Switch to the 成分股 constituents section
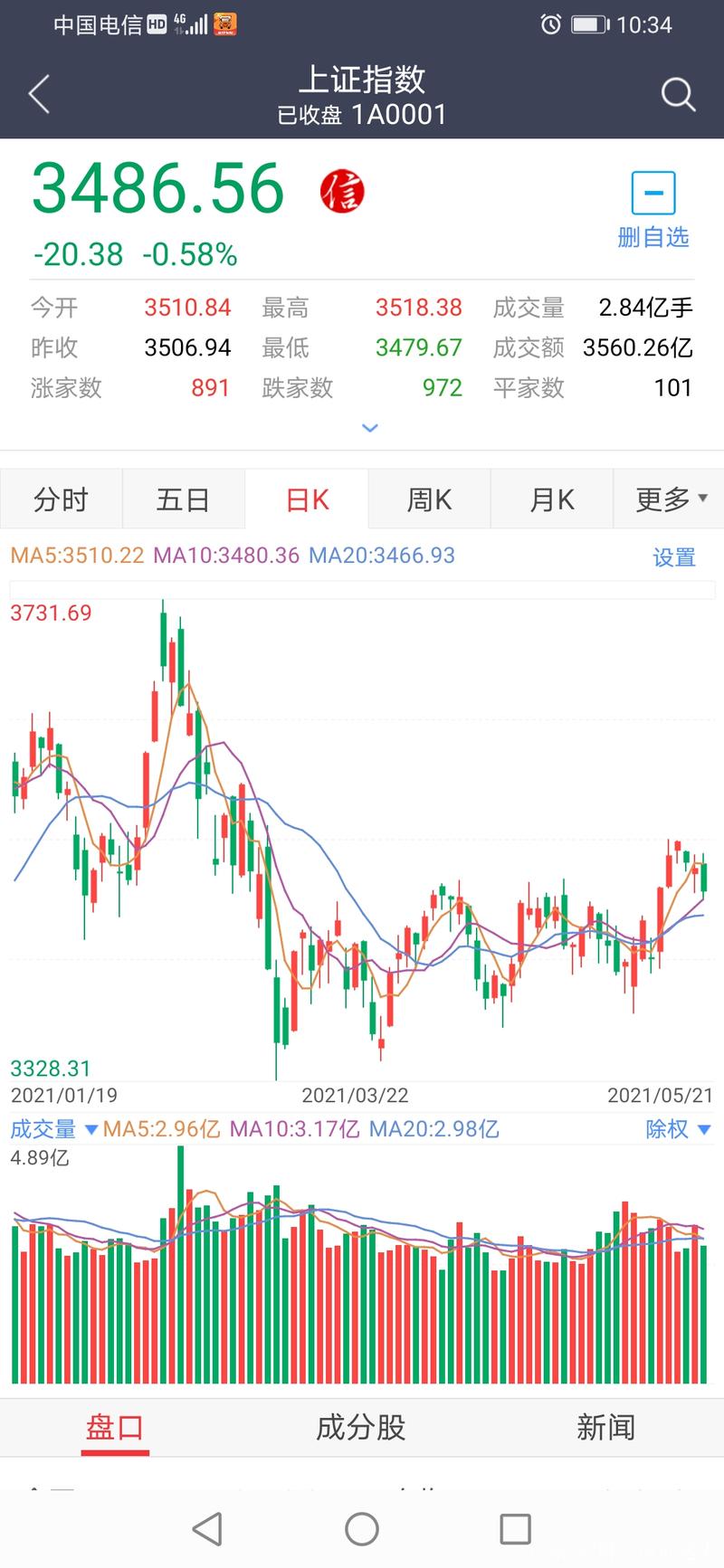Image resolution: width=724 pixels, height=1568 pixels. pyautogui.click(x=359, y=1428)
